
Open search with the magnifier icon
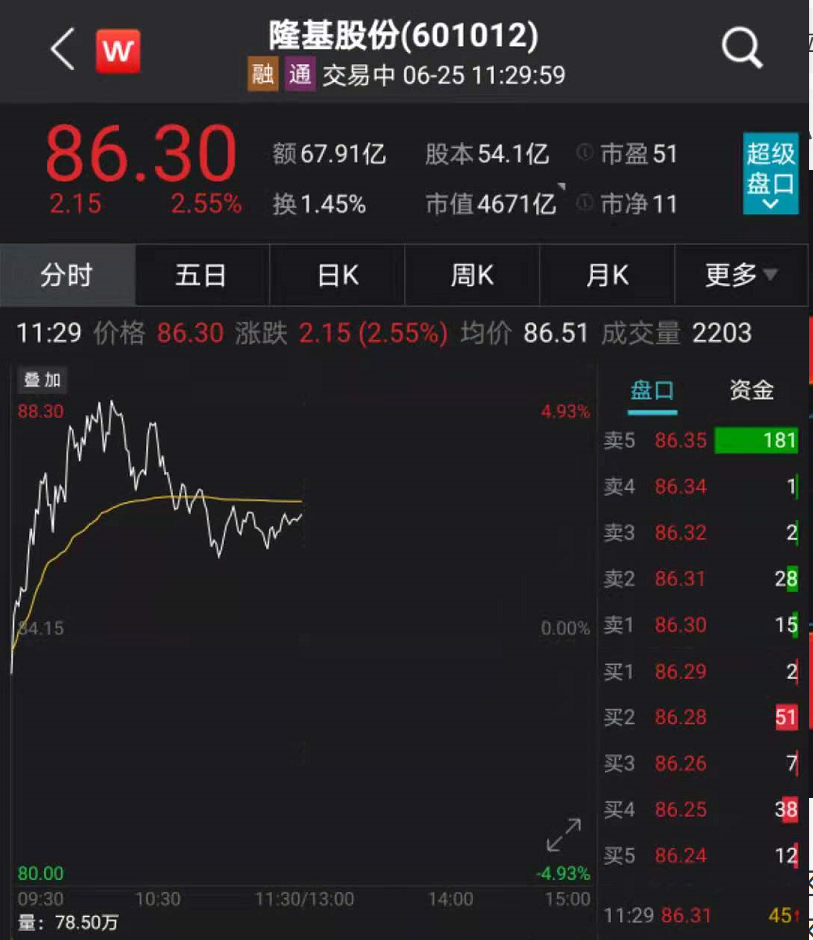click(x=740, y=48)
